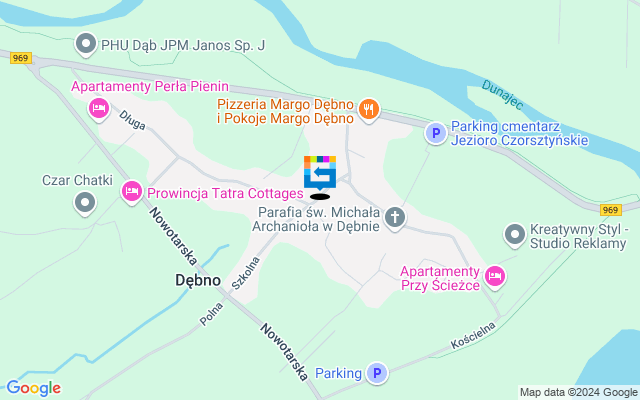Select the Czar Chatki place pin

coord(85,204)
